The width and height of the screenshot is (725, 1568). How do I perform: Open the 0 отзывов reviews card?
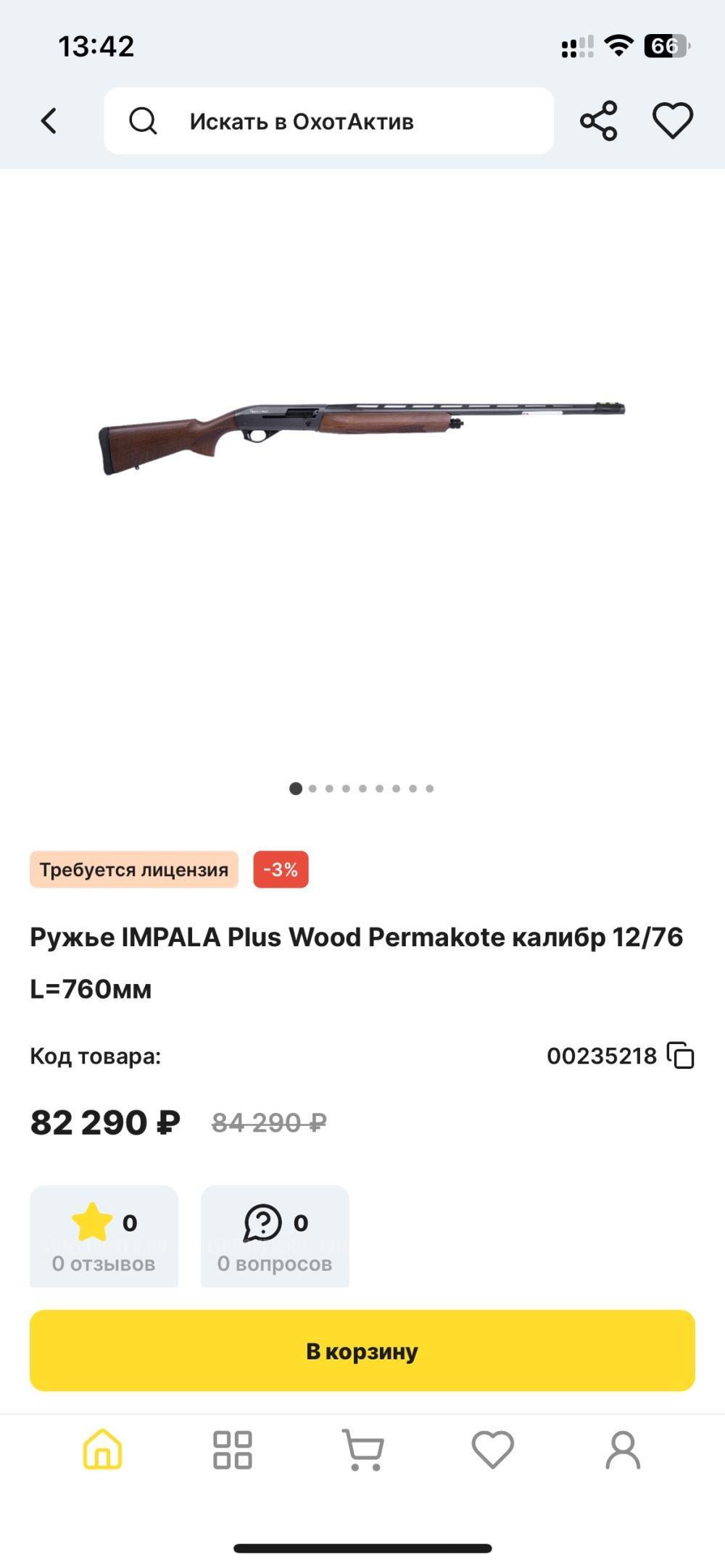click(104, 1238)
